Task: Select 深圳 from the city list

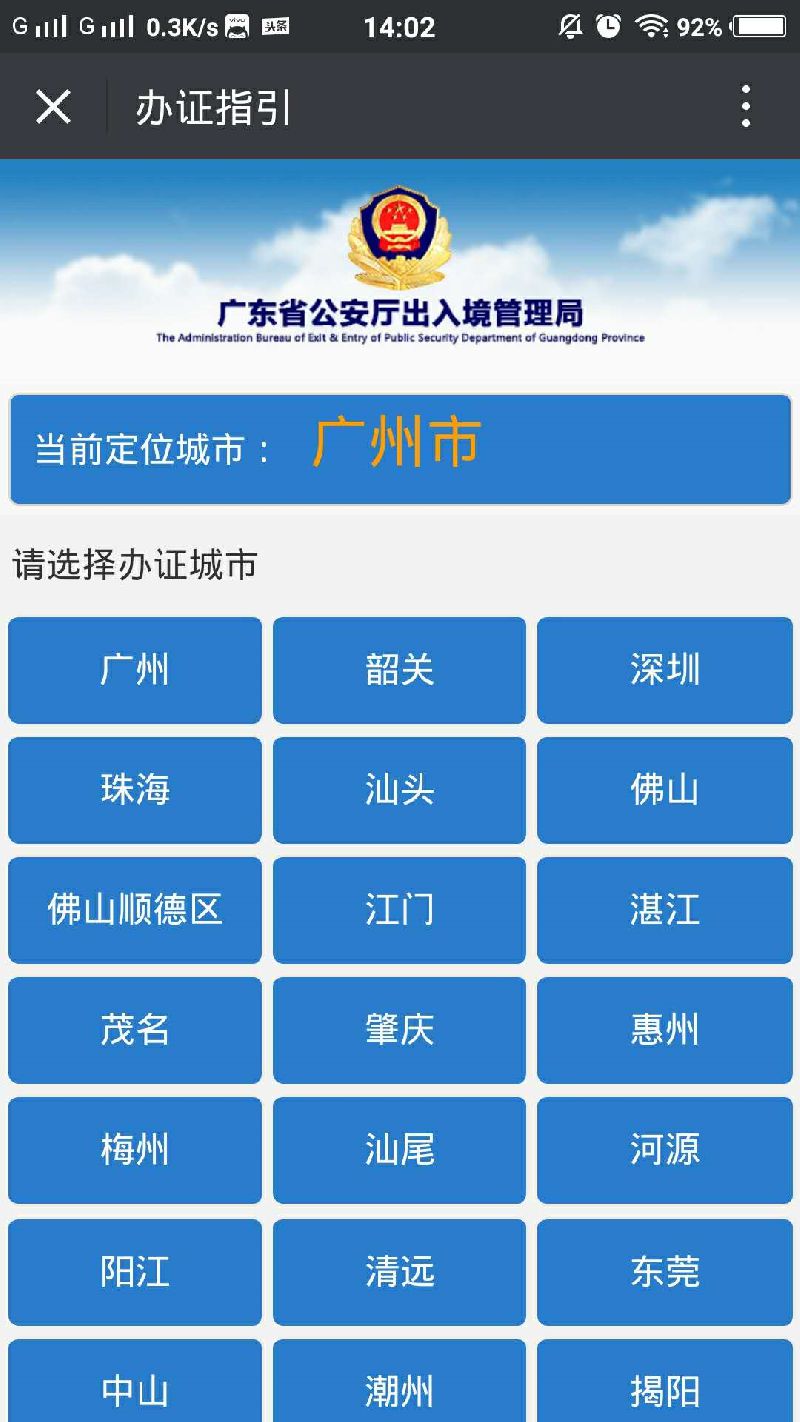Action: (664, 670)
